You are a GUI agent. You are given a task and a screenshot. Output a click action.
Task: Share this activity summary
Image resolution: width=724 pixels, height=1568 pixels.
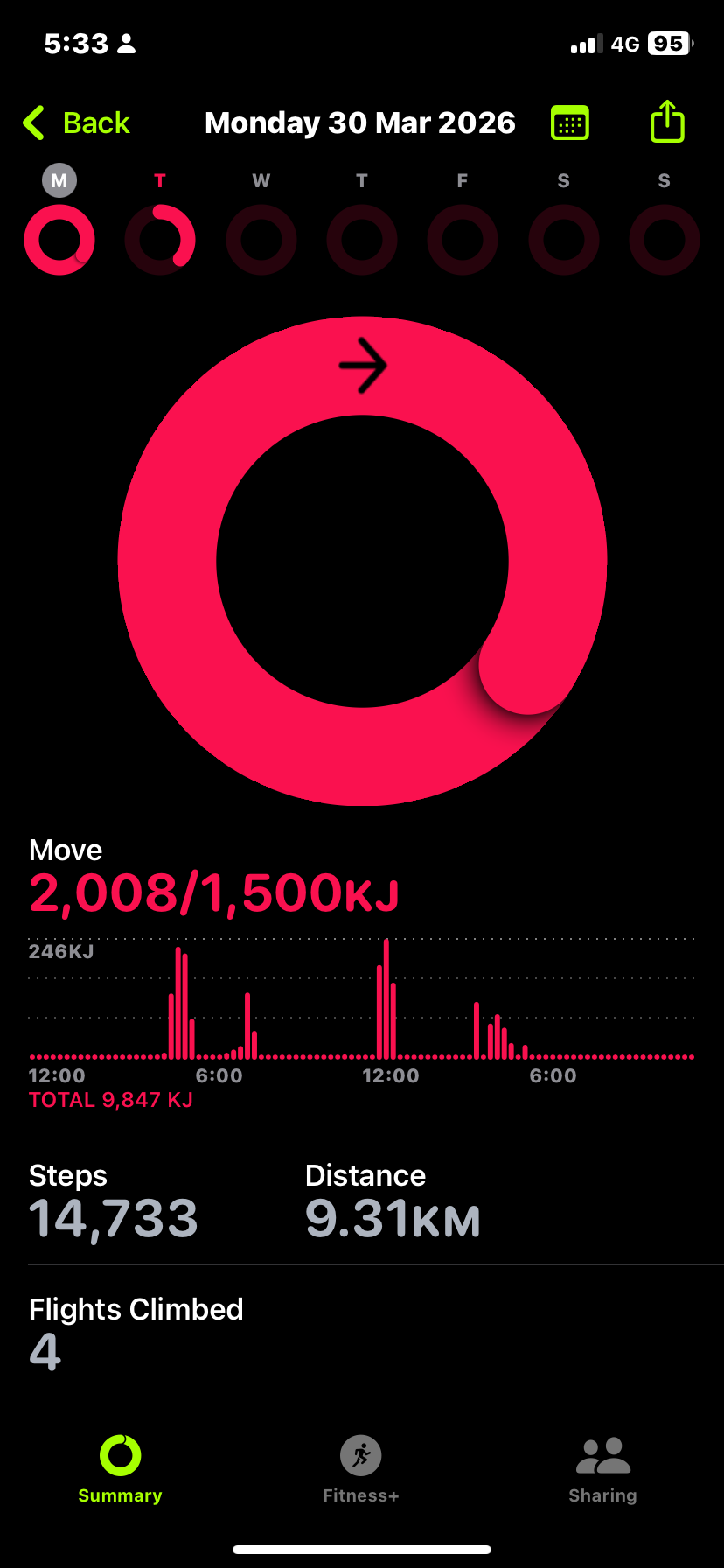[x=667, y=122]
